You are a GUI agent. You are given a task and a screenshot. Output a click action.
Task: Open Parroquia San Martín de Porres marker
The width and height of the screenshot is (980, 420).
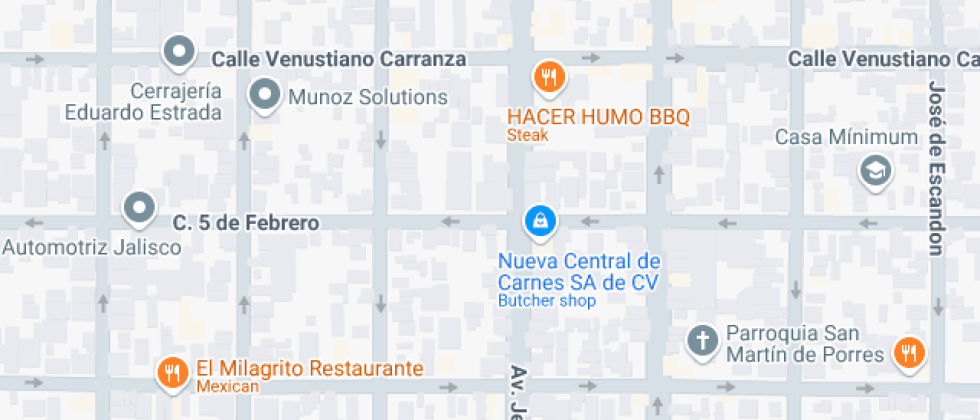tap(703, 341)
